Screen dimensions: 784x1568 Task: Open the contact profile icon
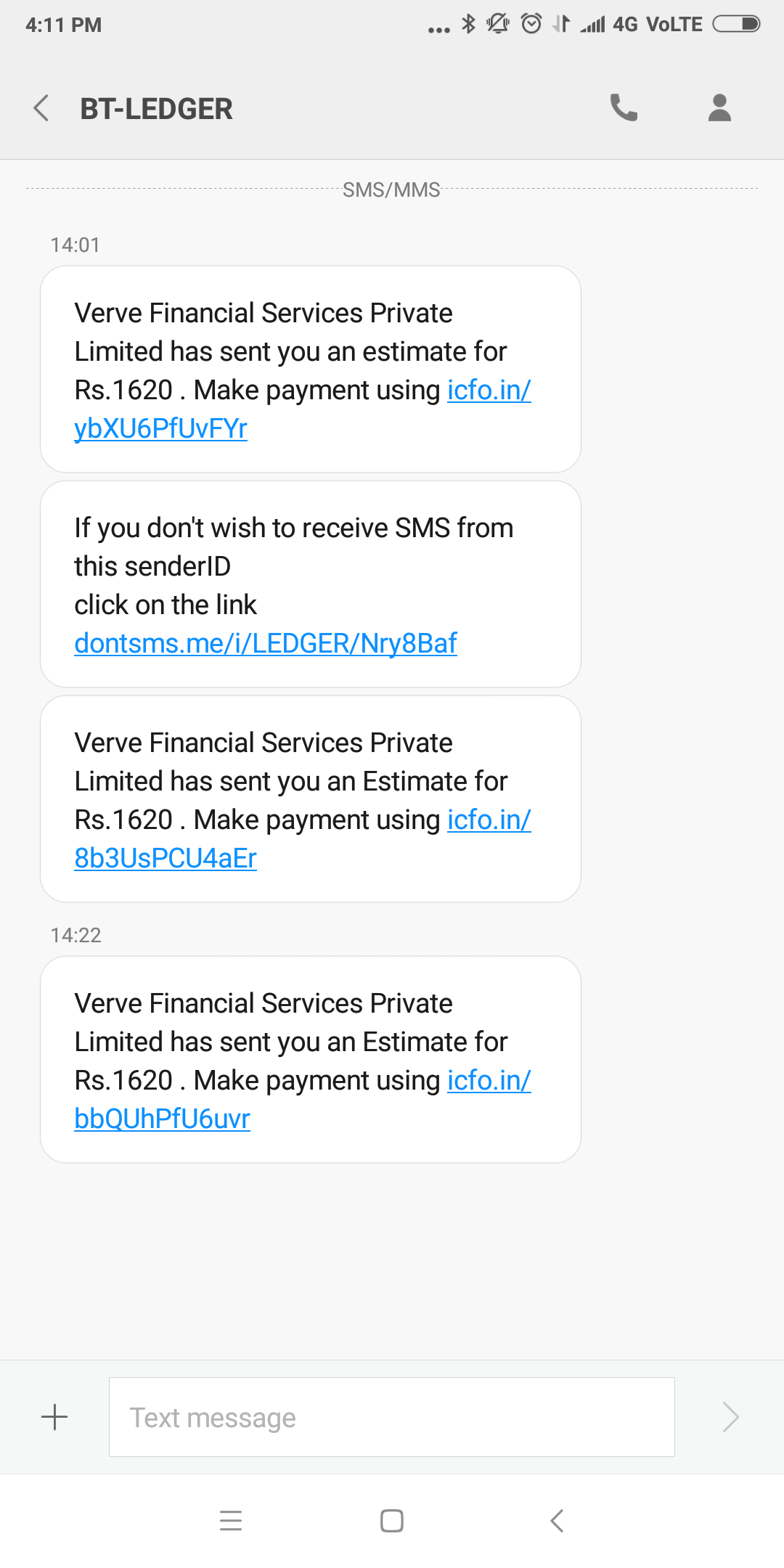pos(719,107)
